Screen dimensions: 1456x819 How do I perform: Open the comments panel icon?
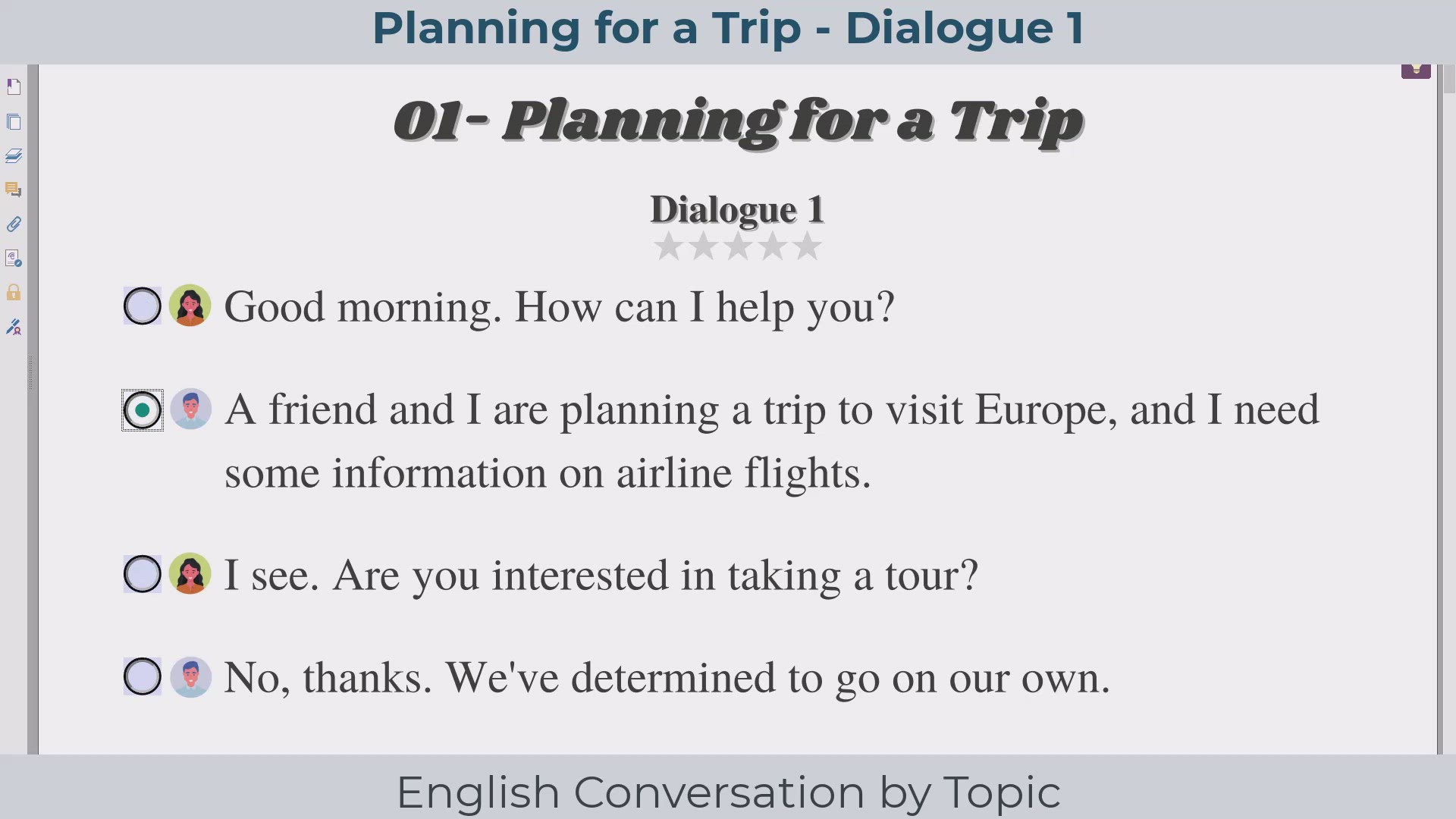click(14, 190)
